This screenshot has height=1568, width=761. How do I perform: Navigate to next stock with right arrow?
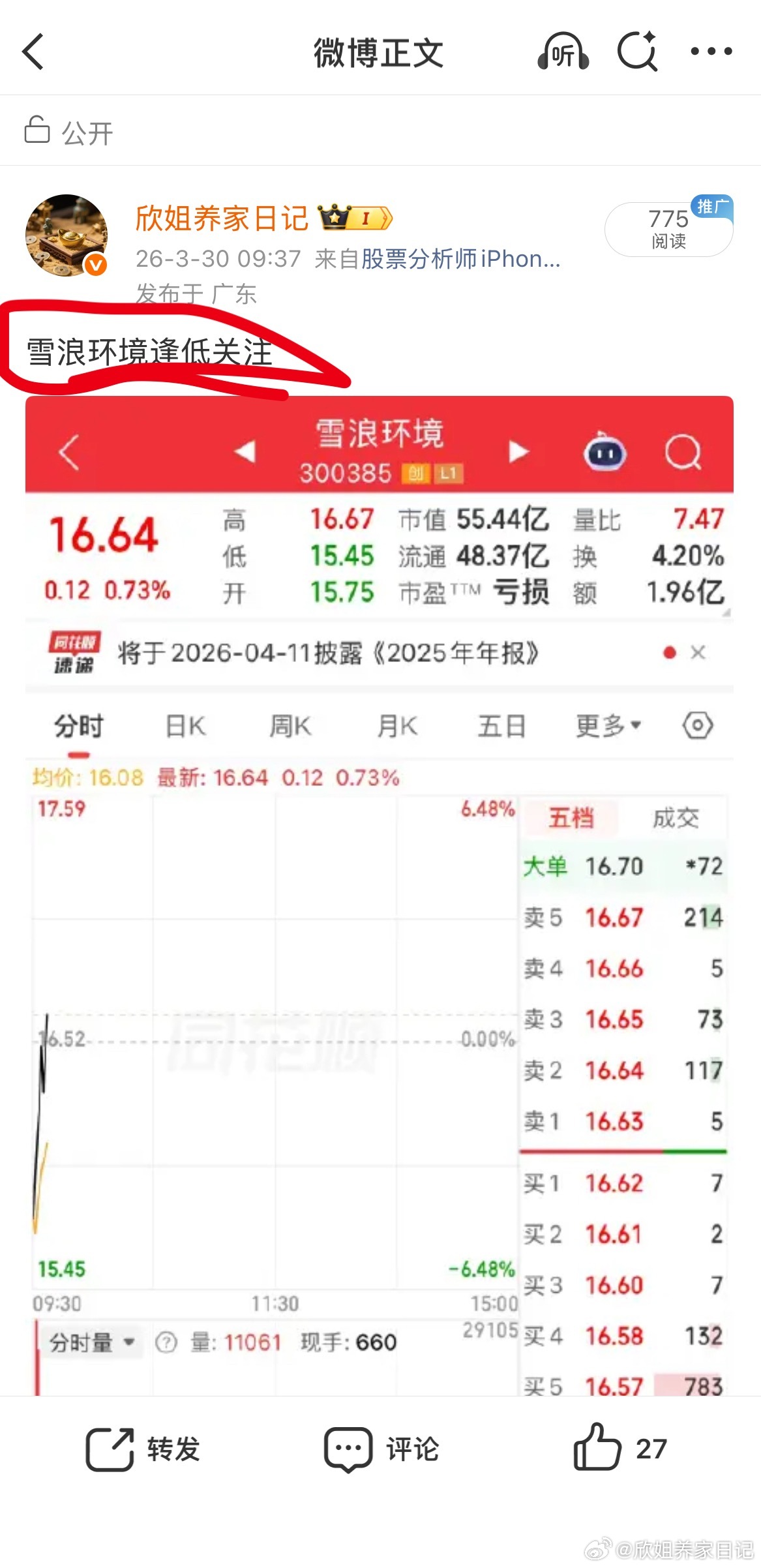(x=518, y=451)
